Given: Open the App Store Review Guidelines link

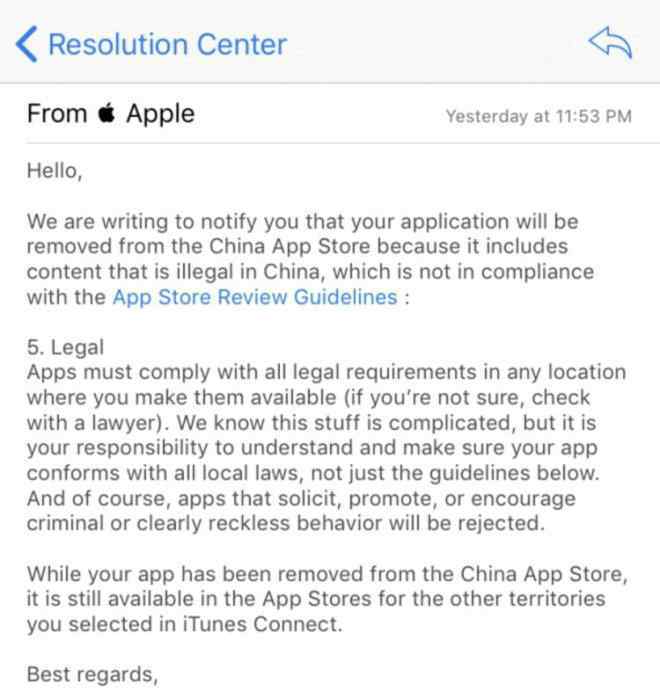Looking at the screenshot, I should pyautogui.click(x=254, y=297).
